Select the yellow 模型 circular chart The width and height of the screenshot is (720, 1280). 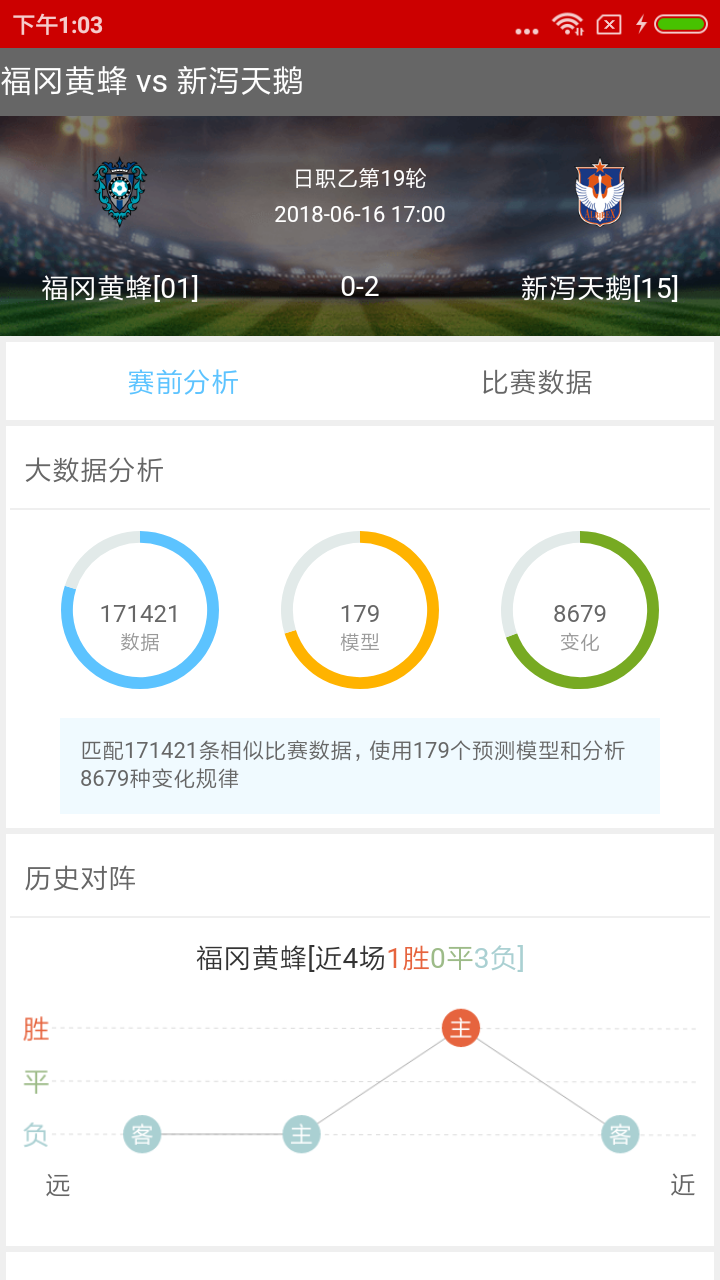click(x=360, y=610)
